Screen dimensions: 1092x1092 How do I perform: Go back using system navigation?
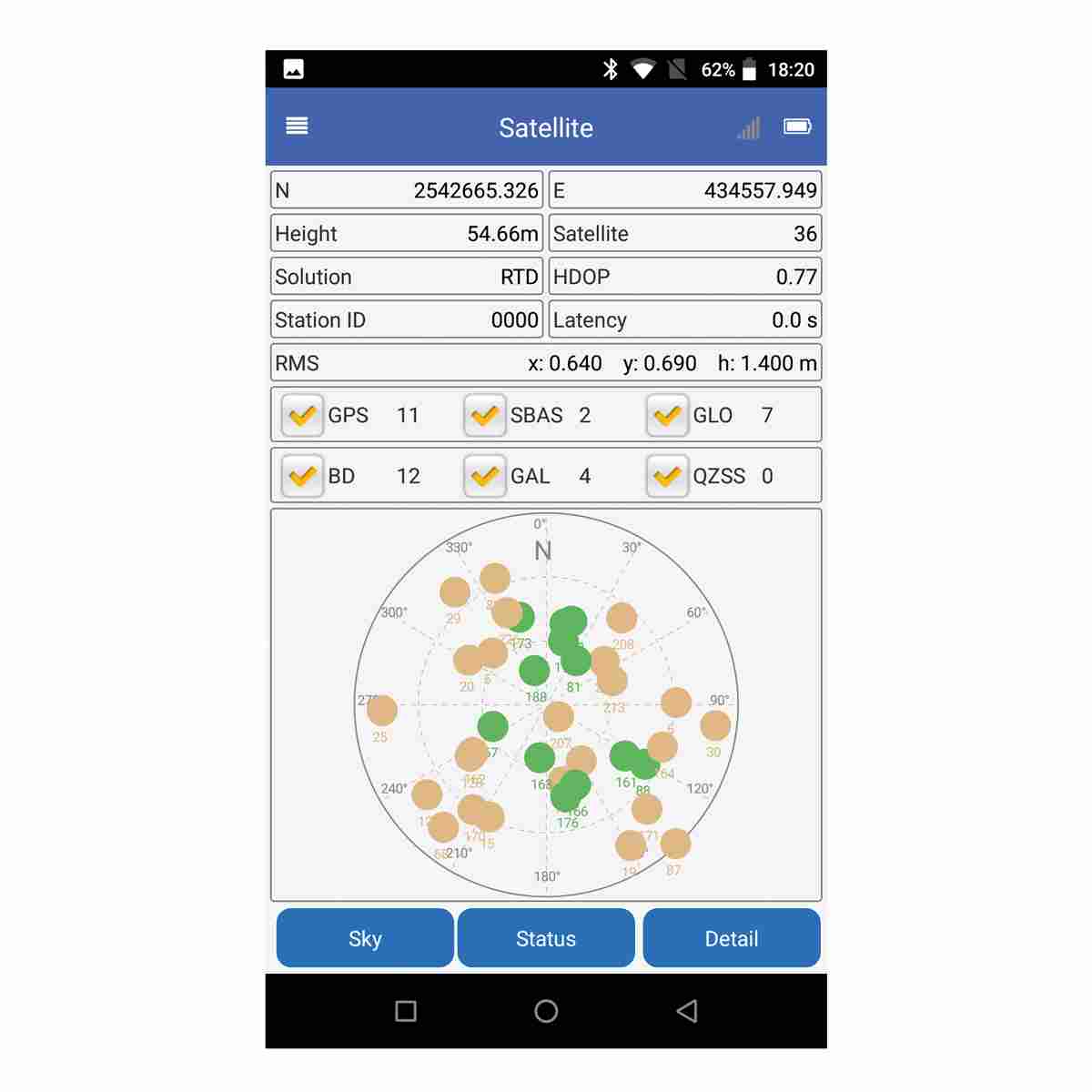click(x=687, y=1011)
